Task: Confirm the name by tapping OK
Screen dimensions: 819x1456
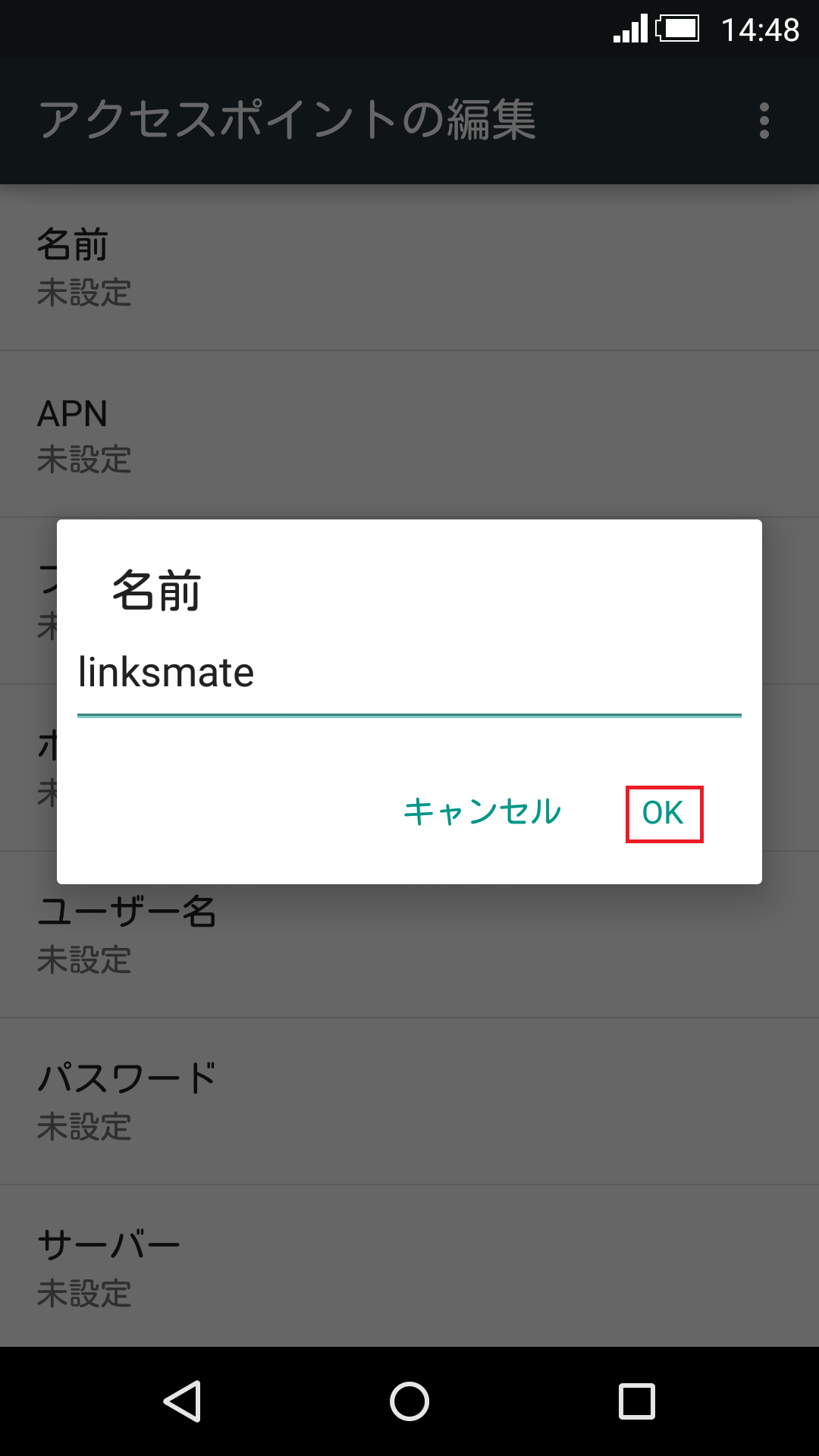Action: pos(664,812)
